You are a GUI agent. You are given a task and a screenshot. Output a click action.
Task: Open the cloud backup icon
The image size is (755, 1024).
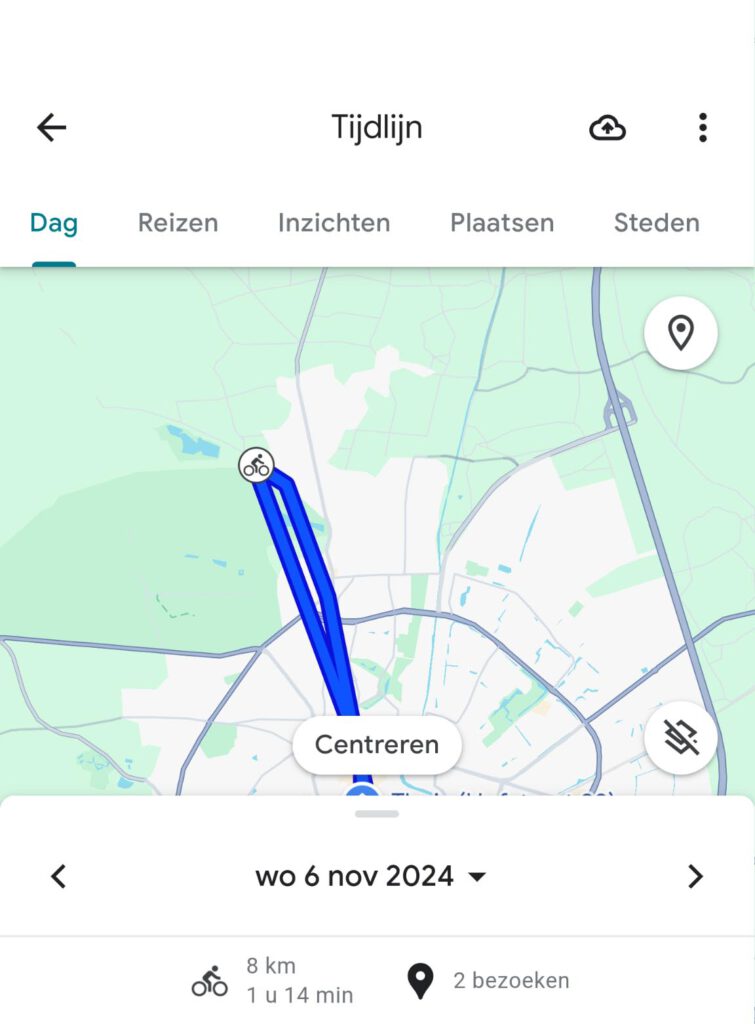tap(607, 128)
